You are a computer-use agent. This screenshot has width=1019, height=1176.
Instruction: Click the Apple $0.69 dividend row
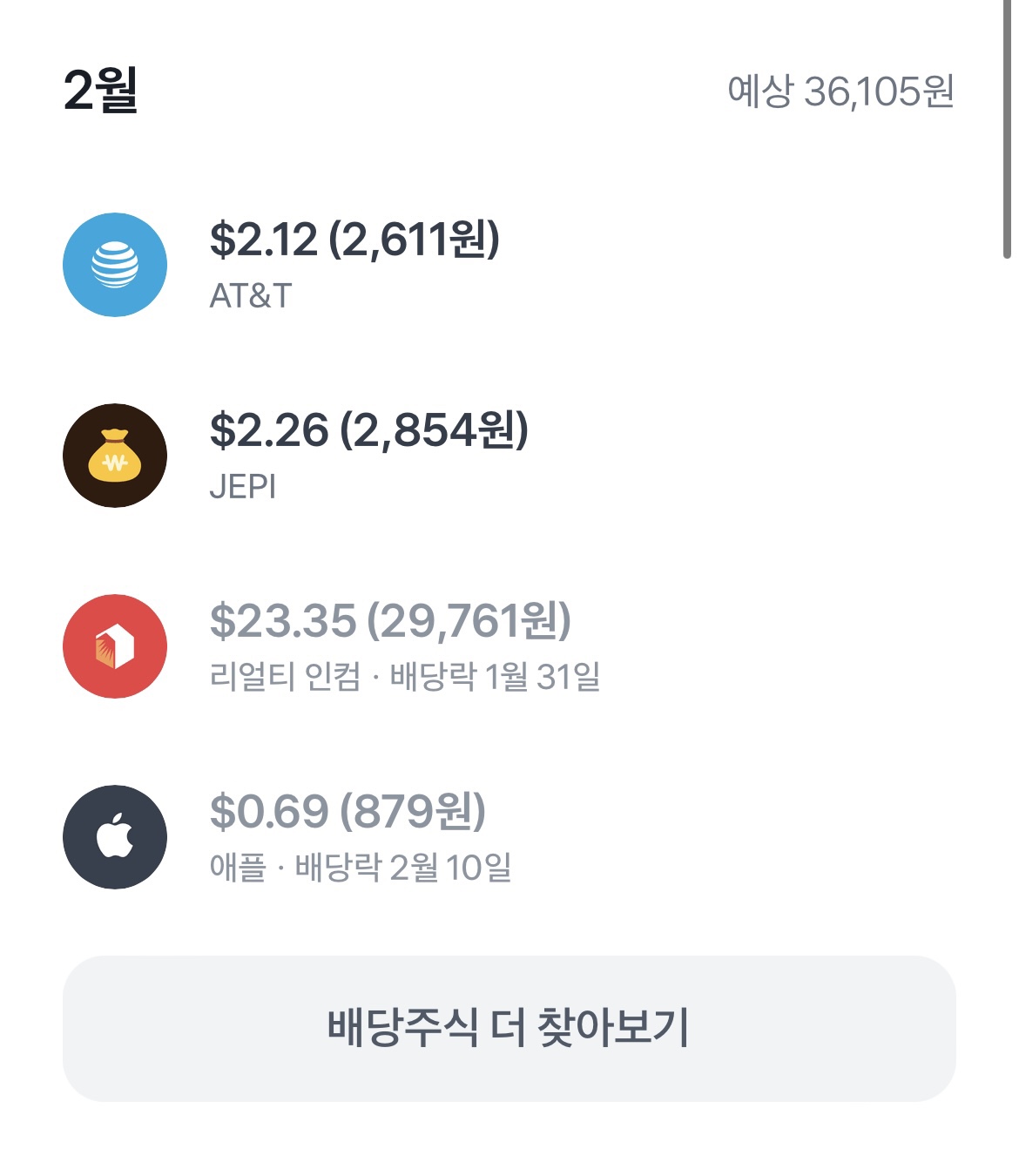[x=348, y=814]
